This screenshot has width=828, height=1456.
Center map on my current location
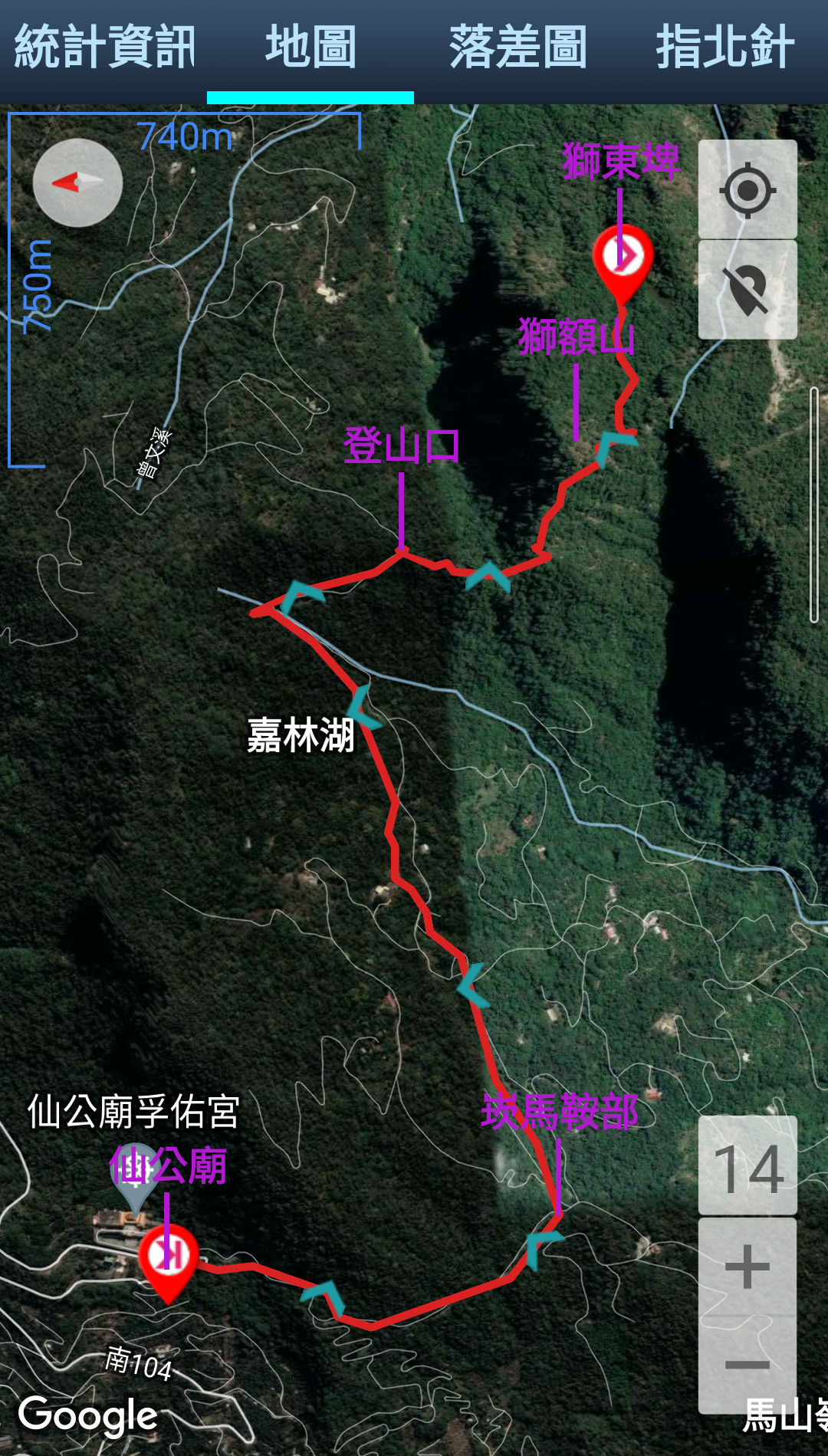(x=747, y=189)
